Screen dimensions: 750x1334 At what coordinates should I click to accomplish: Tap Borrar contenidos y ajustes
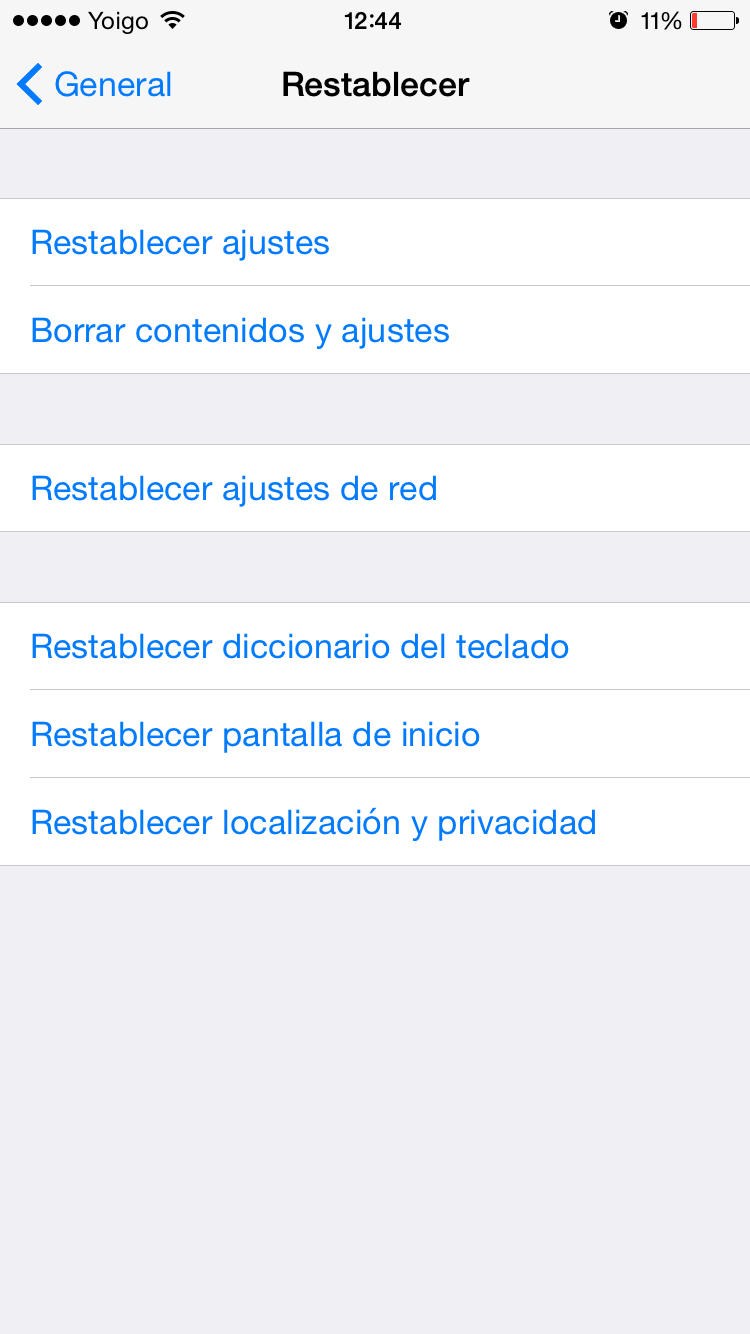pyautogui.click(x=240, y=331)
